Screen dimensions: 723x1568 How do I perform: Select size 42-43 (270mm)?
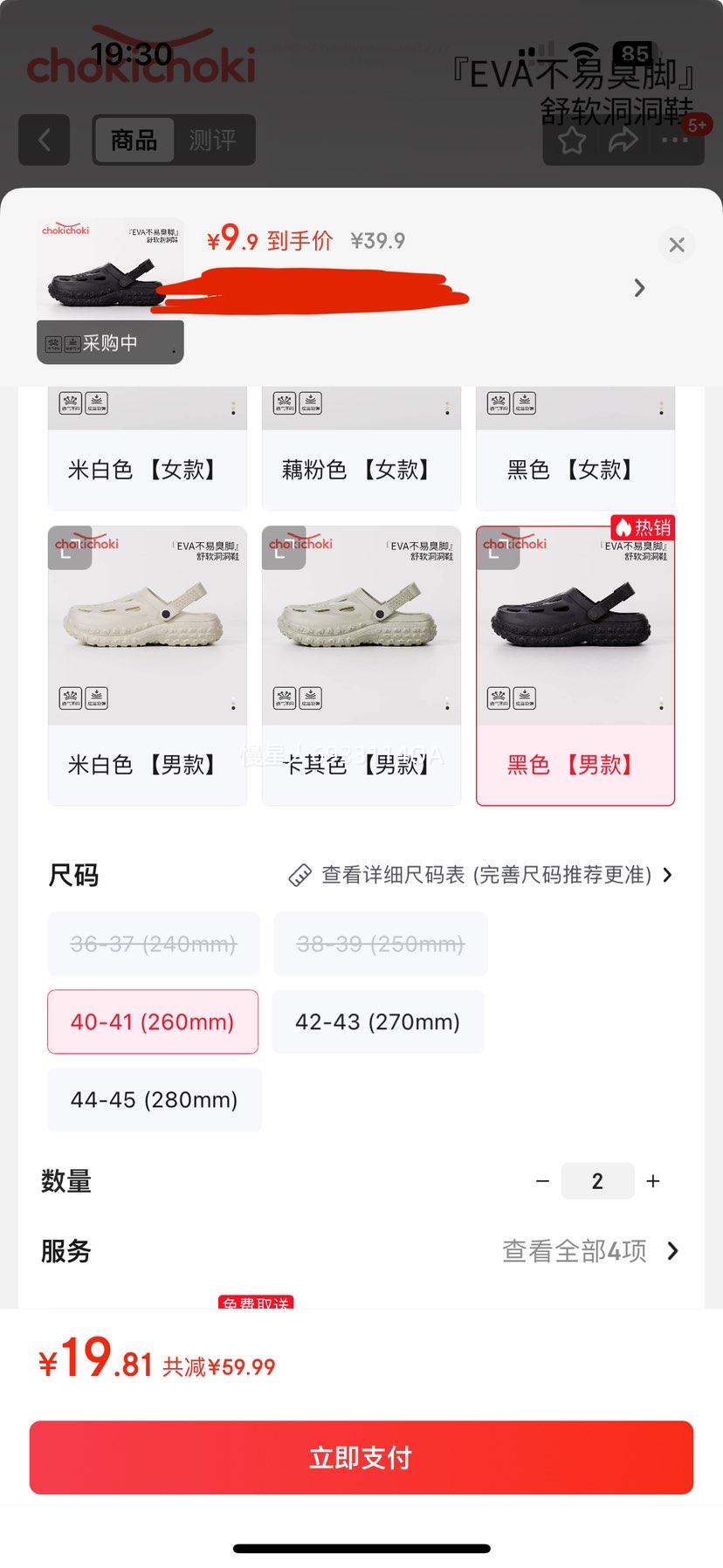click(x=378, y=1021)
